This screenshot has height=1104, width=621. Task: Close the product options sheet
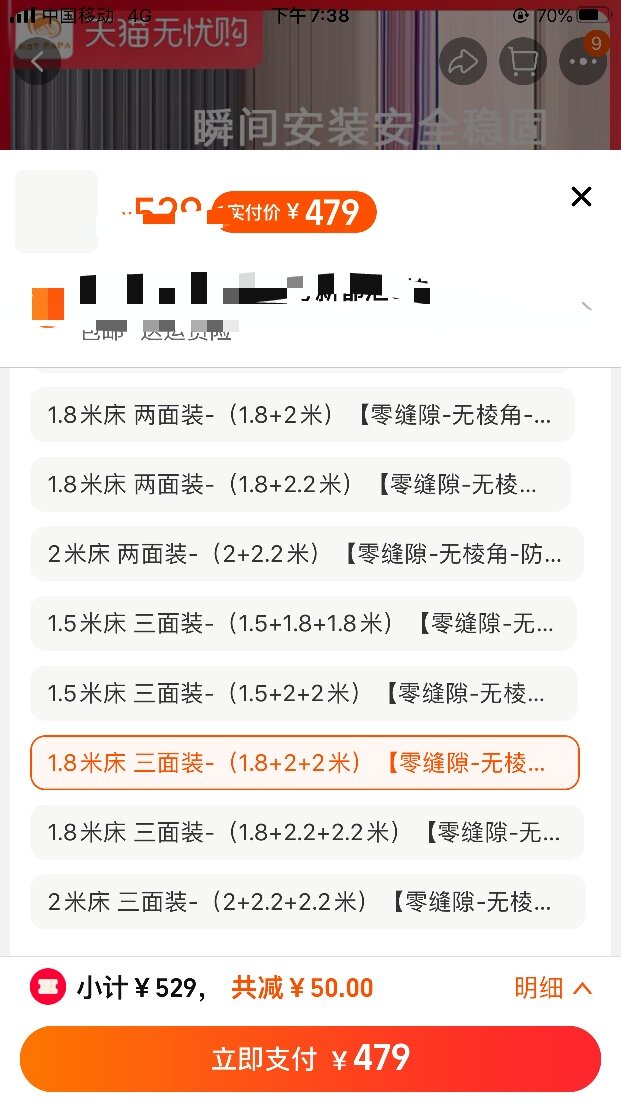[x=581, y=197]
